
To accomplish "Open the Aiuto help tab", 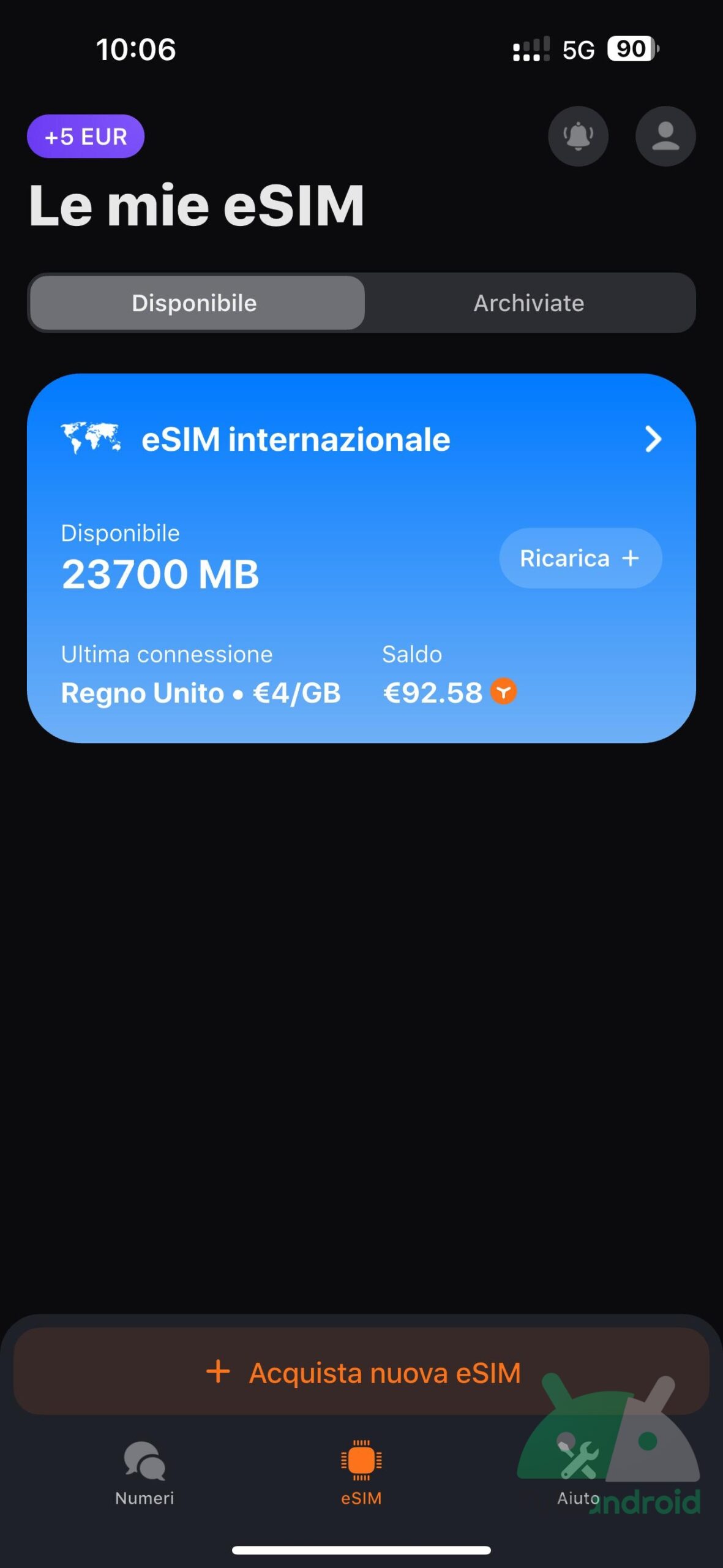I will point(578,1471).
